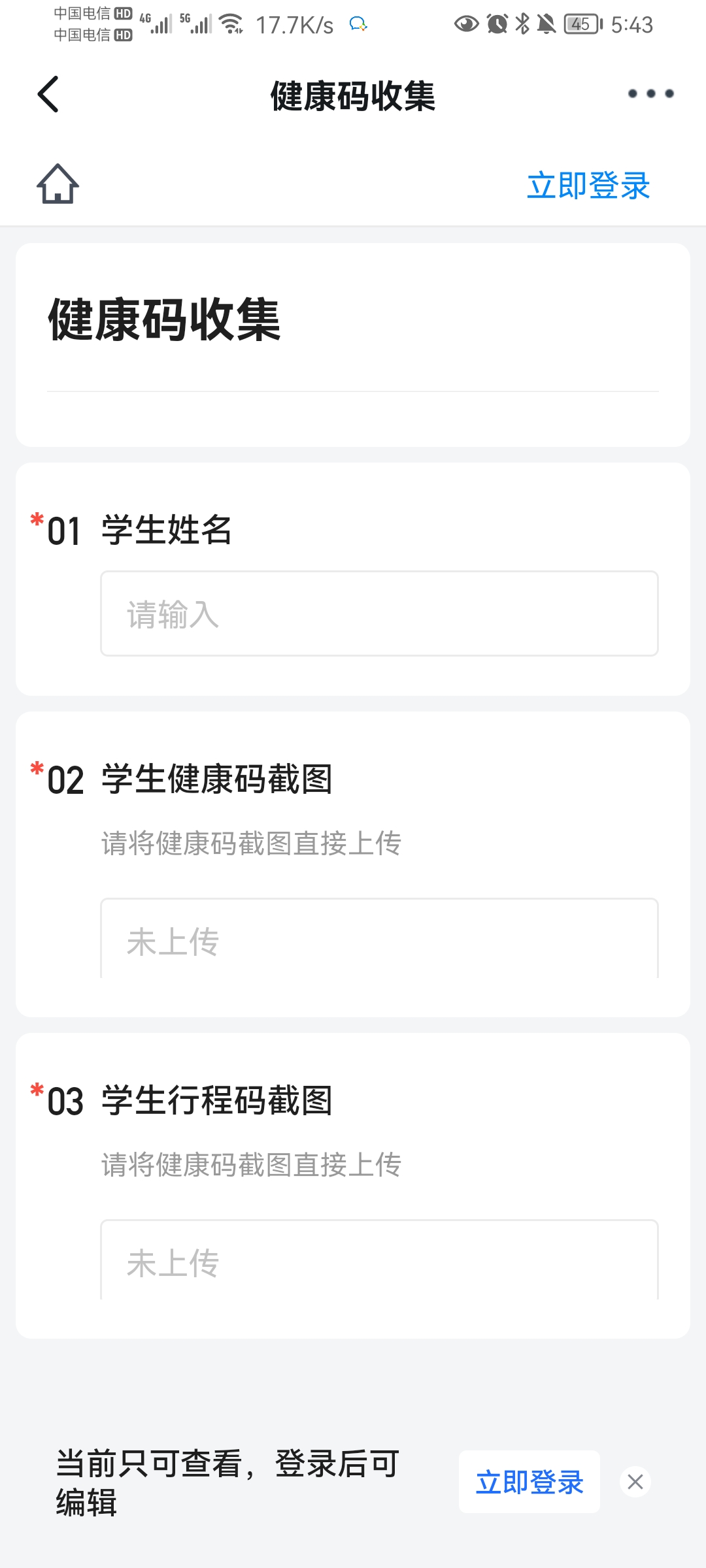Go back using the top-left arrow
The image size is (706, 1568).
[x=48, y=94]
